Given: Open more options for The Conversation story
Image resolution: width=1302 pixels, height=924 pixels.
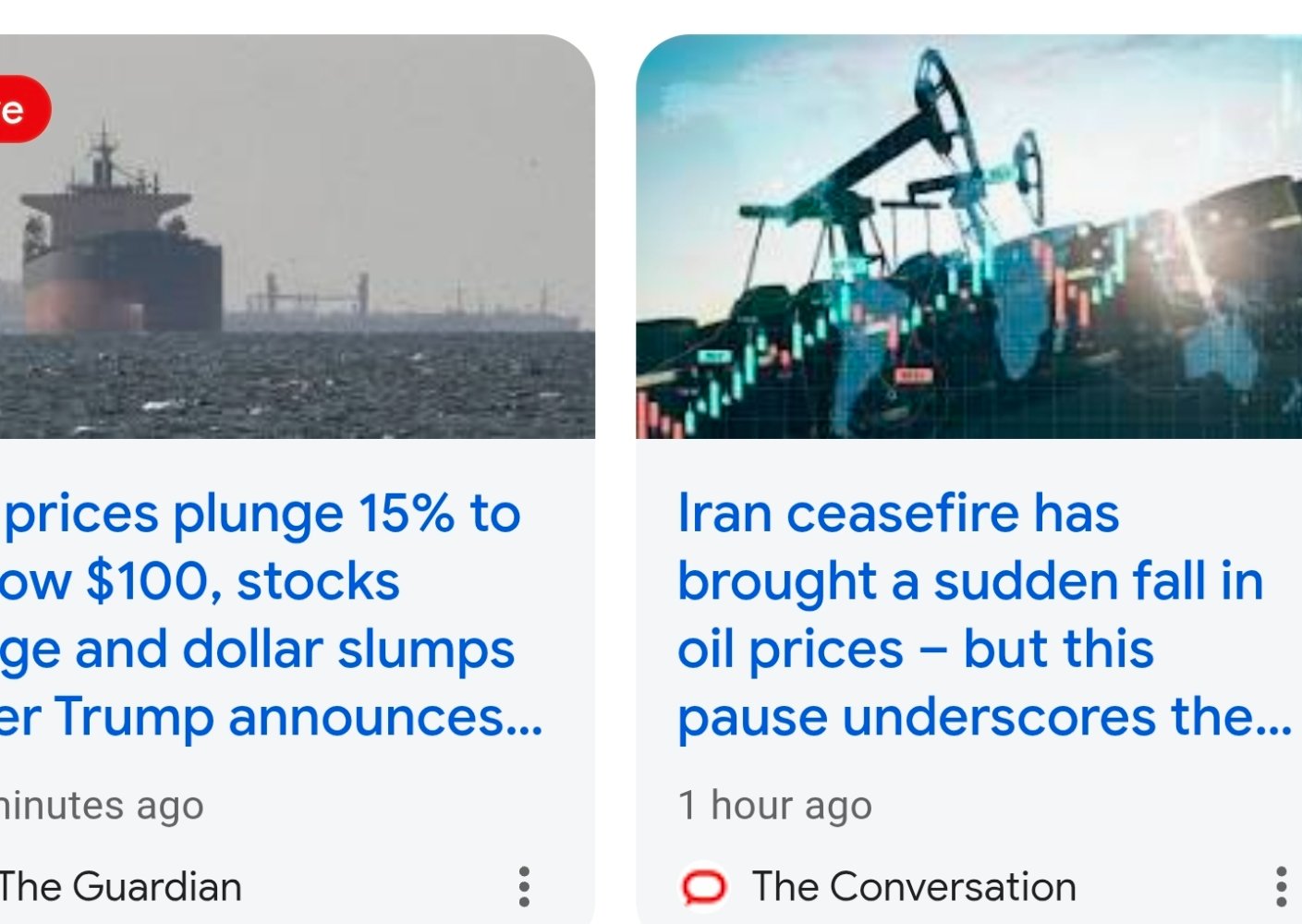Looking at the screenshot, I should 1281,886.
